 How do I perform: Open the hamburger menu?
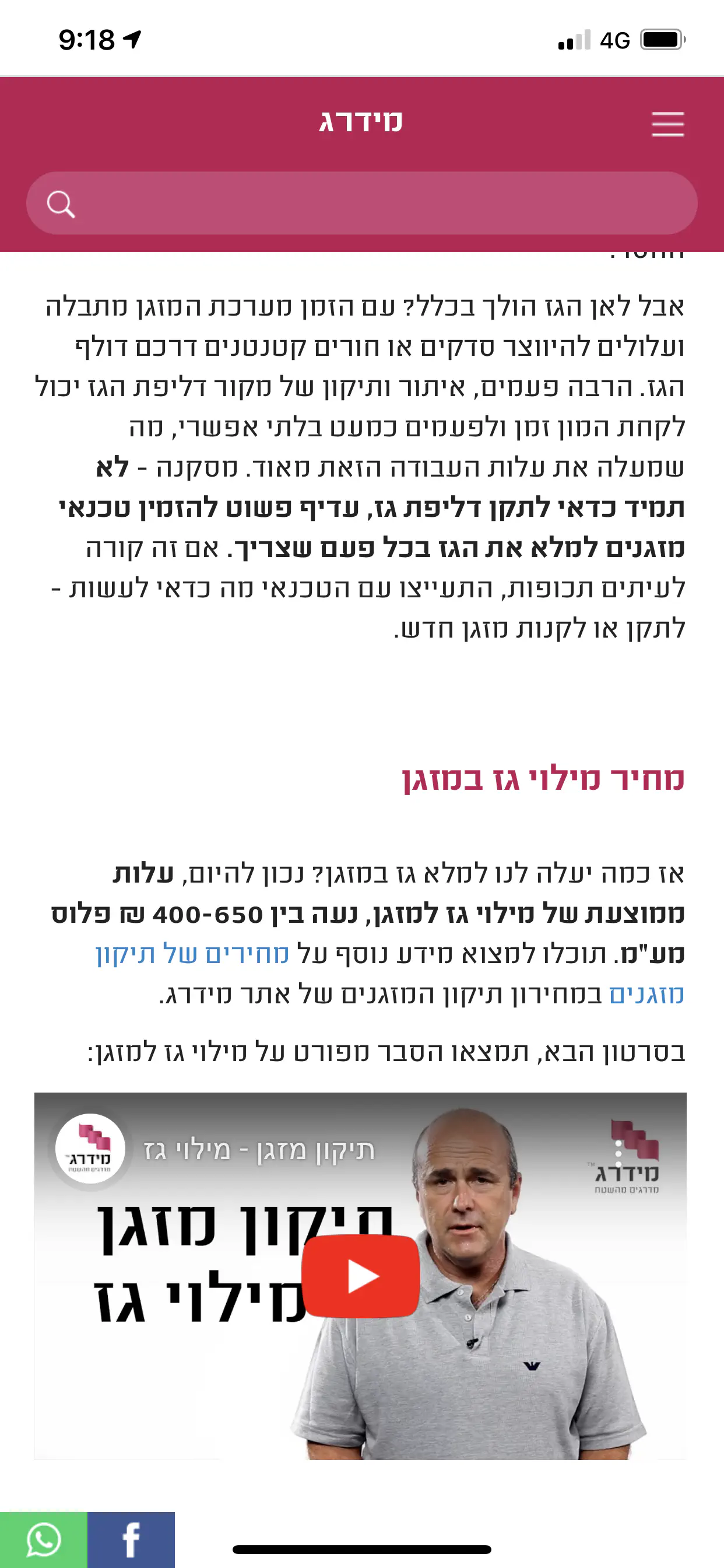(667, 124)
